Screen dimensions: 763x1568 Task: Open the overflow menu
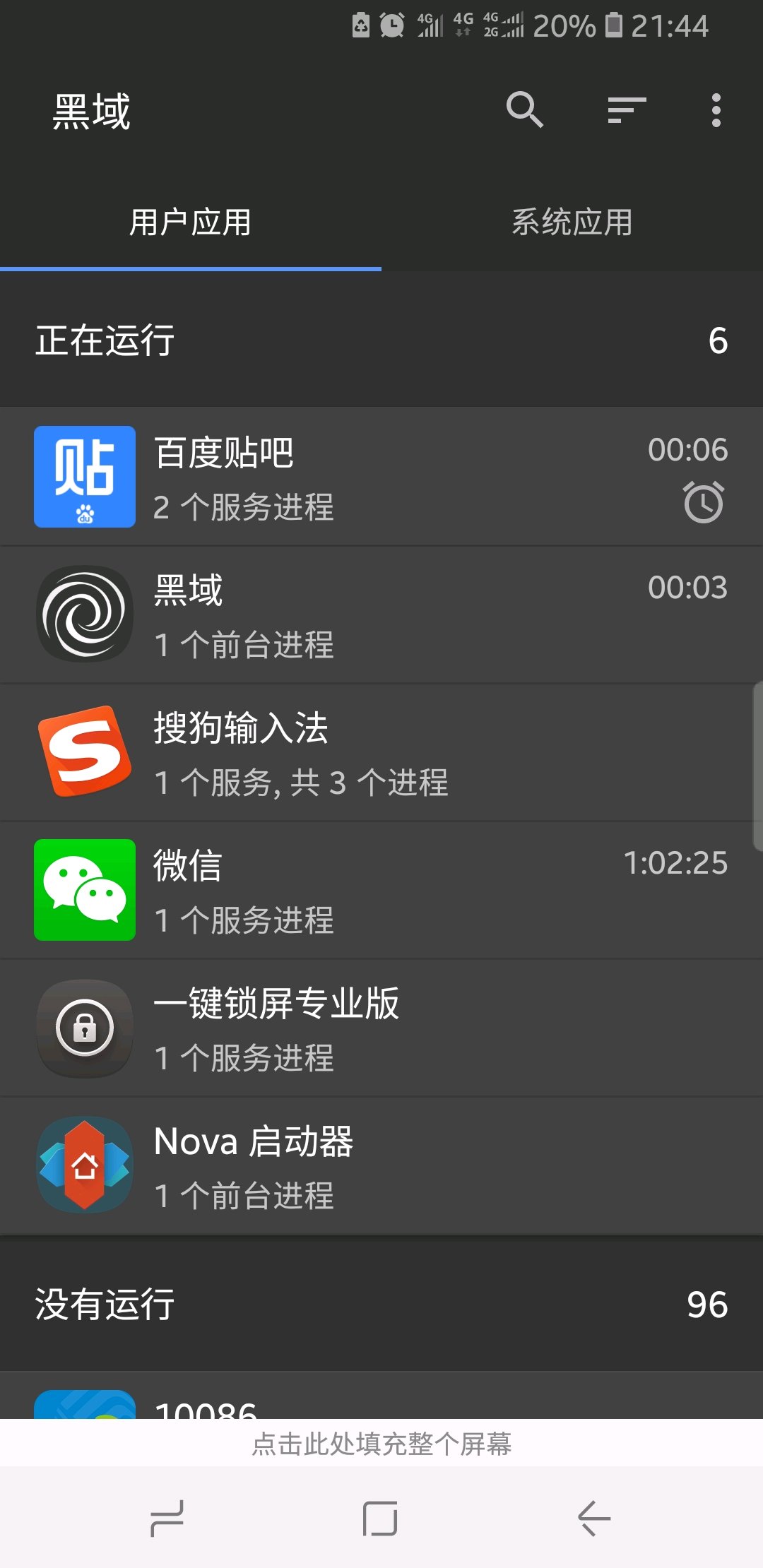point(716,110)
